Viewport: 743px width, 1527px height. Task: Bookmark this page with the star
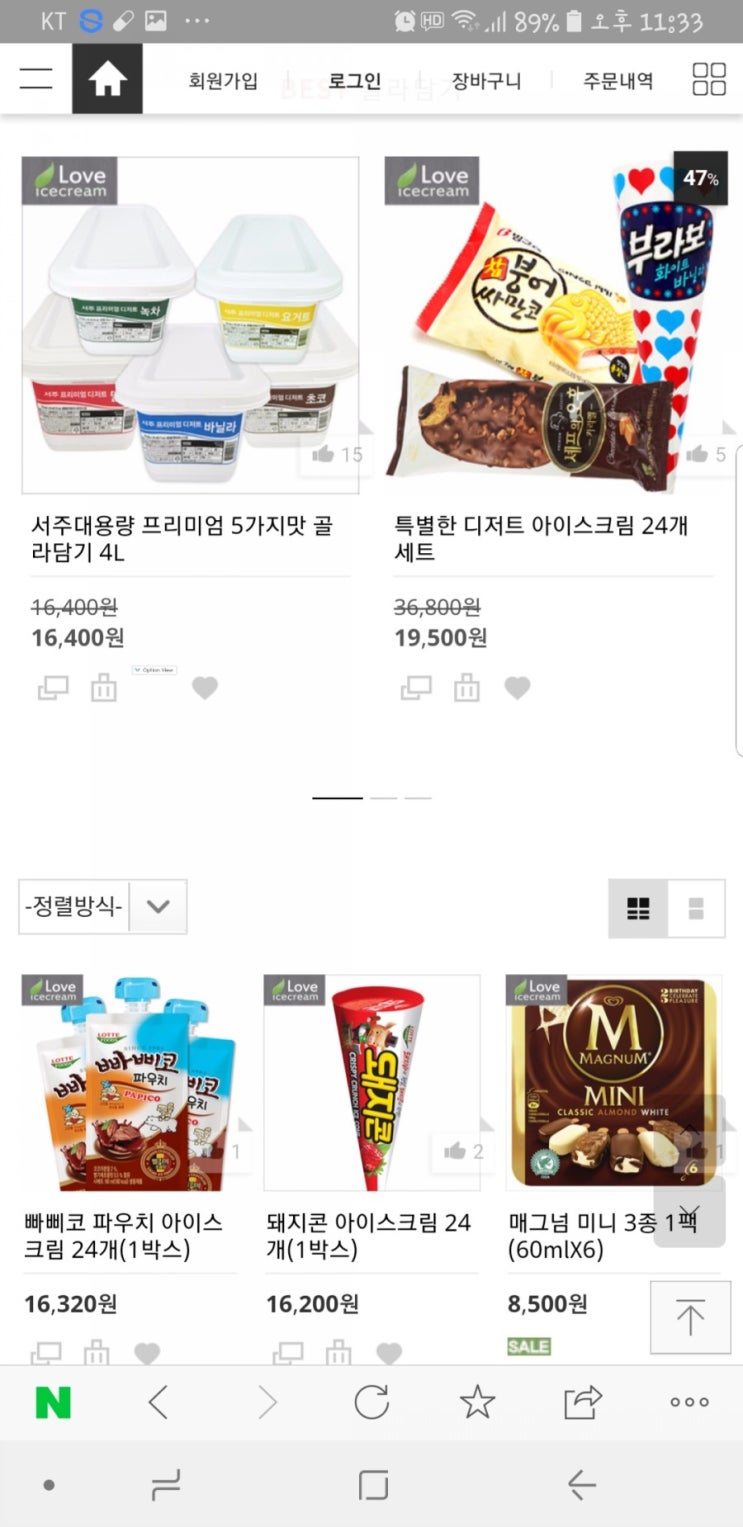[x=477, y=1403]
